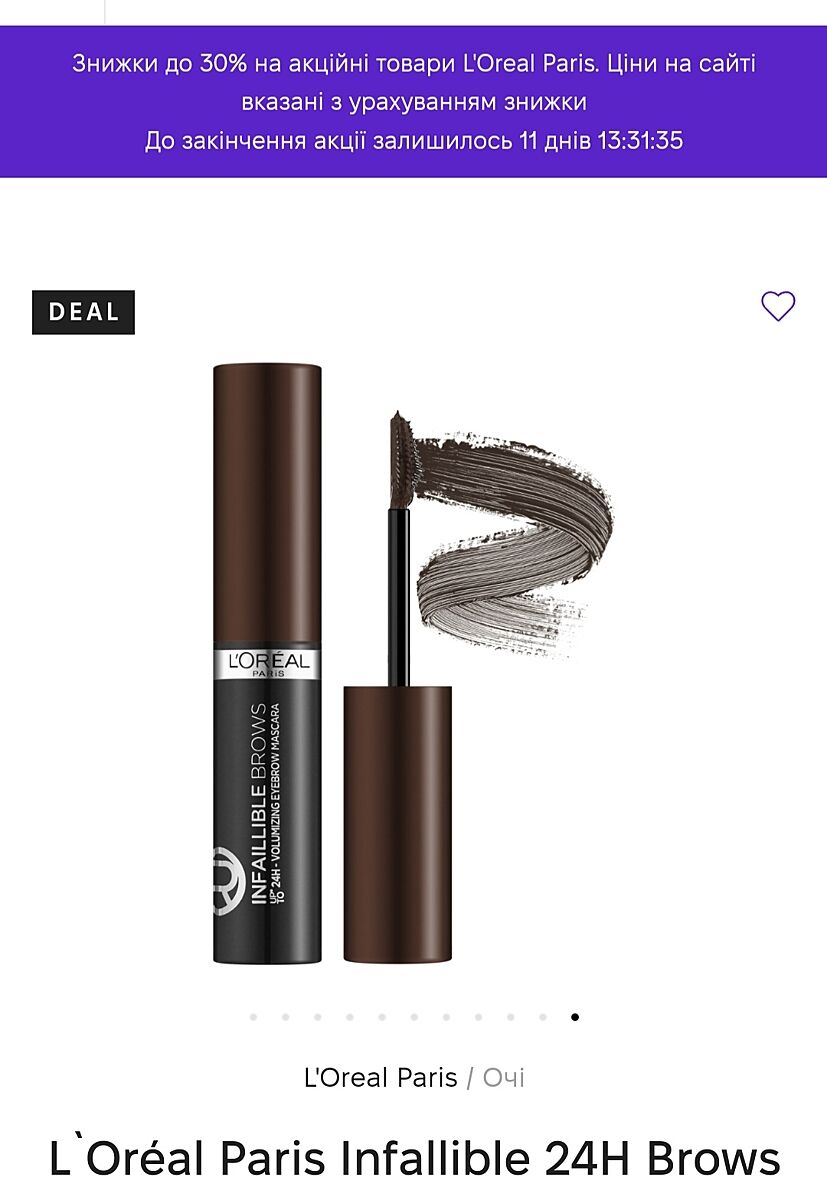The width and height of the screenshot is (827, 1200).
Task: Open the L'Oreal Paris discount promo banner
Action: pos(413,102)
